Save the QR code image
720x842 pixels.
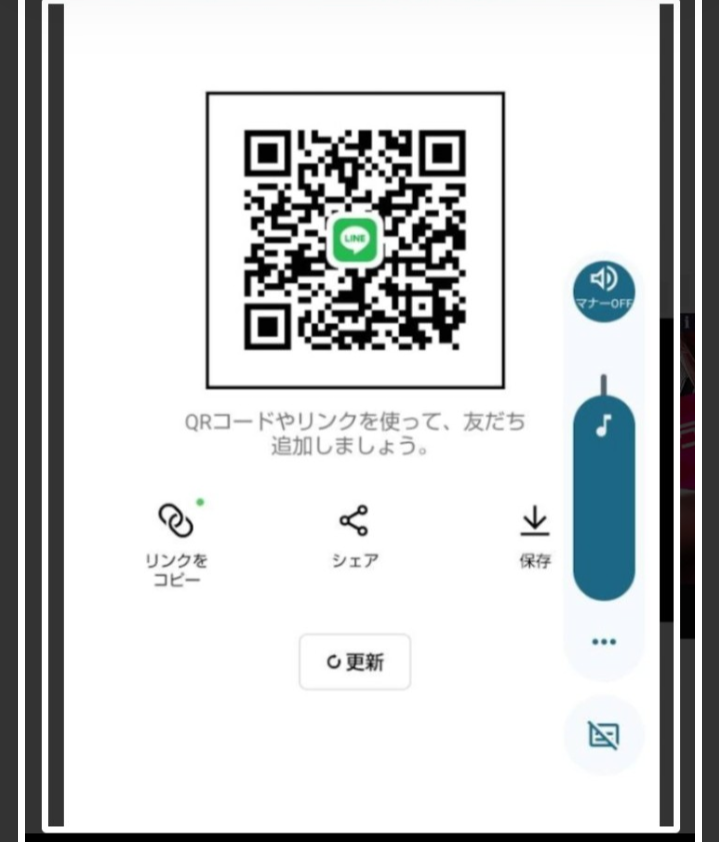click(x=535, y=535)
